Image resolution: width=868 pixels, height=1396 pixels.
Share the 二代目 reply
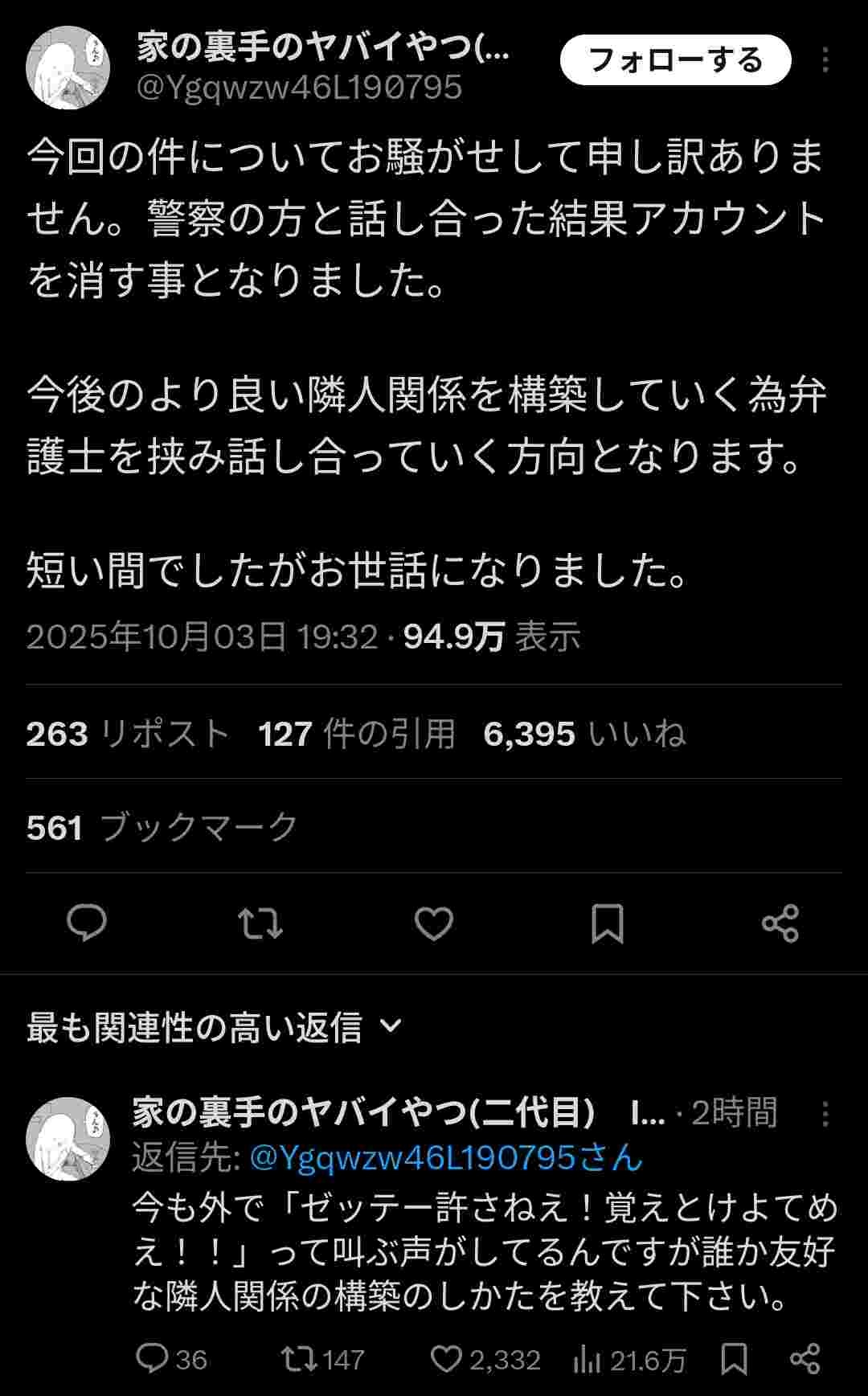point(805,1359)
